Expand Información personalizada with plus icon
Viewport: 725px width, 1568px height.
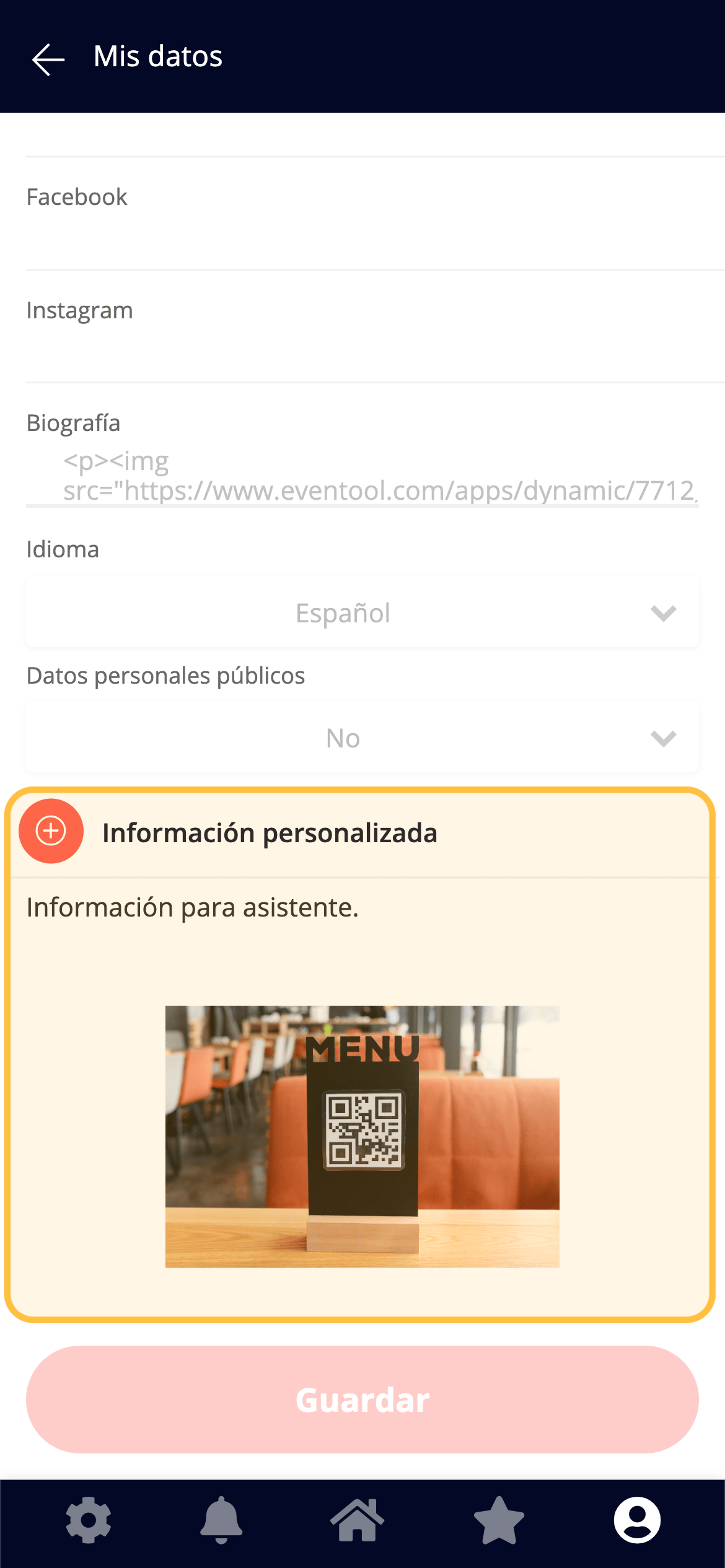[x=51, y=831]
